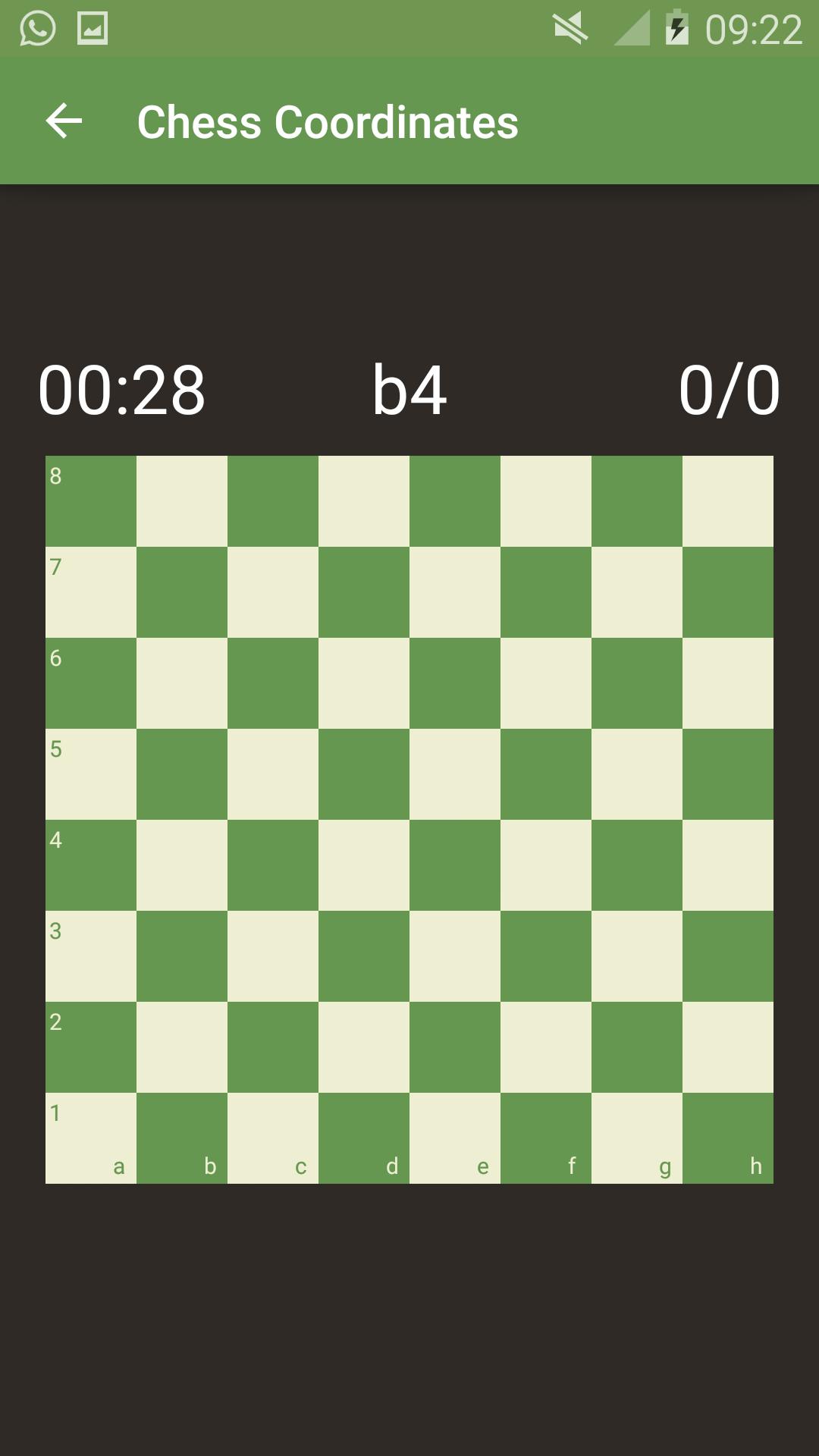819x1456 pixels.
Task: Go back using the arrow icon
Action: tap(64, 121)
